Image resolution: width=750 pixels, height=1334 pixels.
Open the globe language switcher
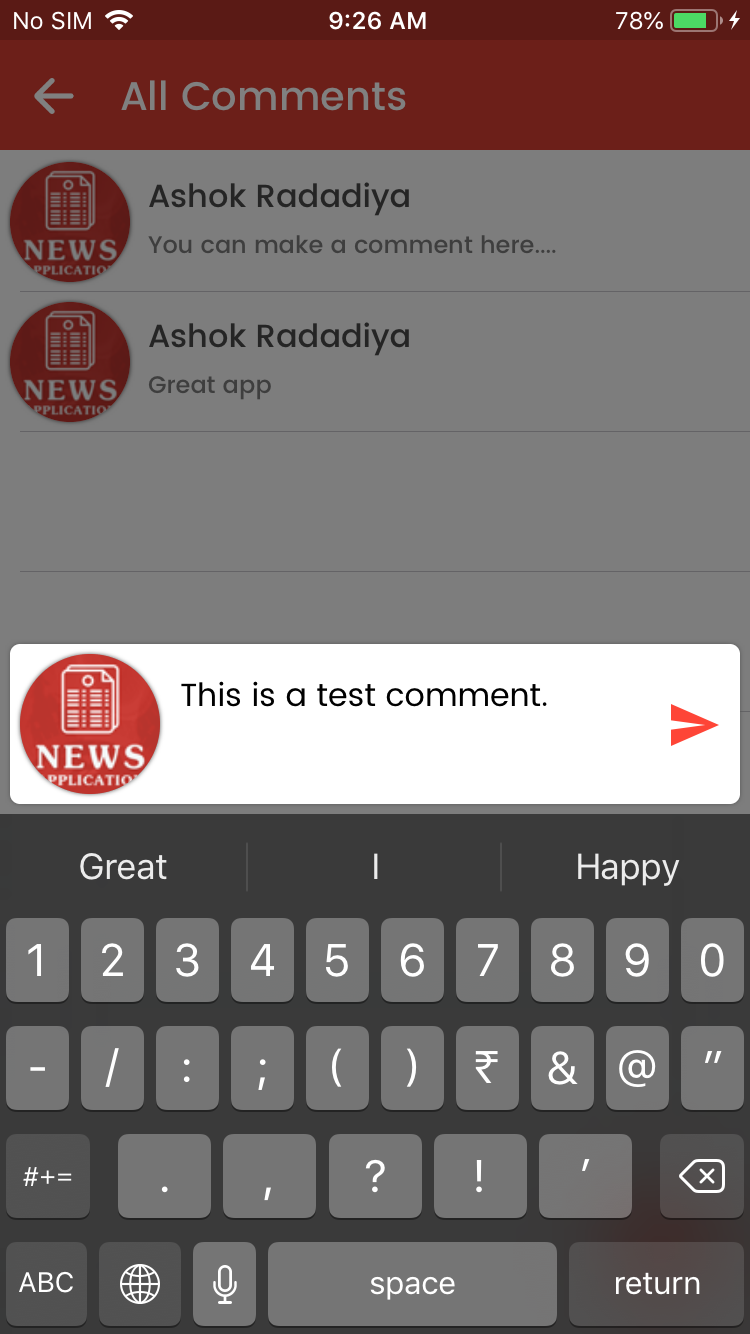140,1283
